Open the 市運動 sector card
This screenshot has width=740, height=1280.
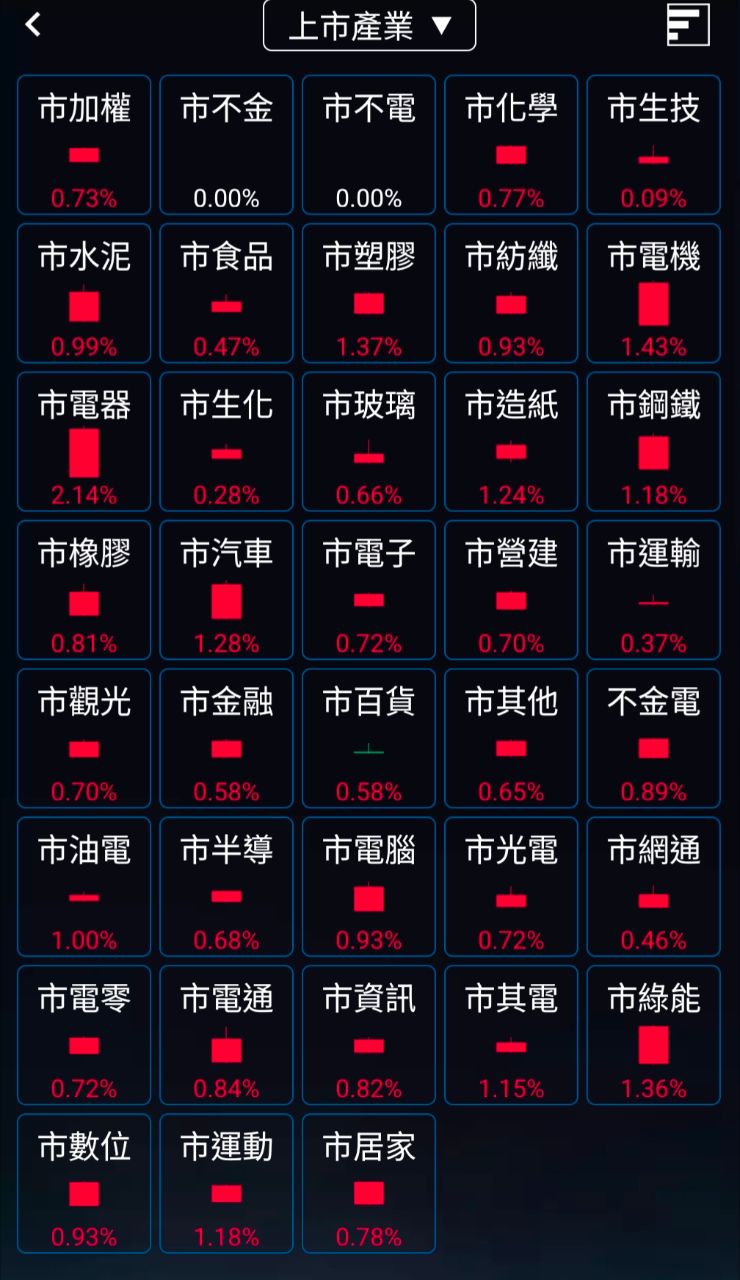click(226, 1183)
